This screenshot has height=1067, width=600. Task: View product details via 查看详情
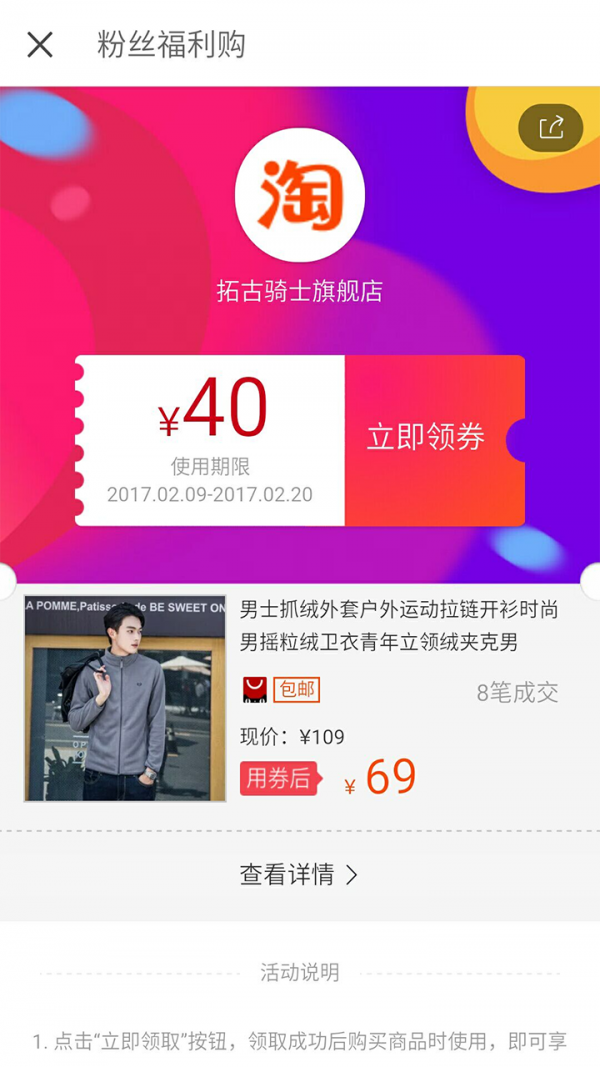coord(299,875)
